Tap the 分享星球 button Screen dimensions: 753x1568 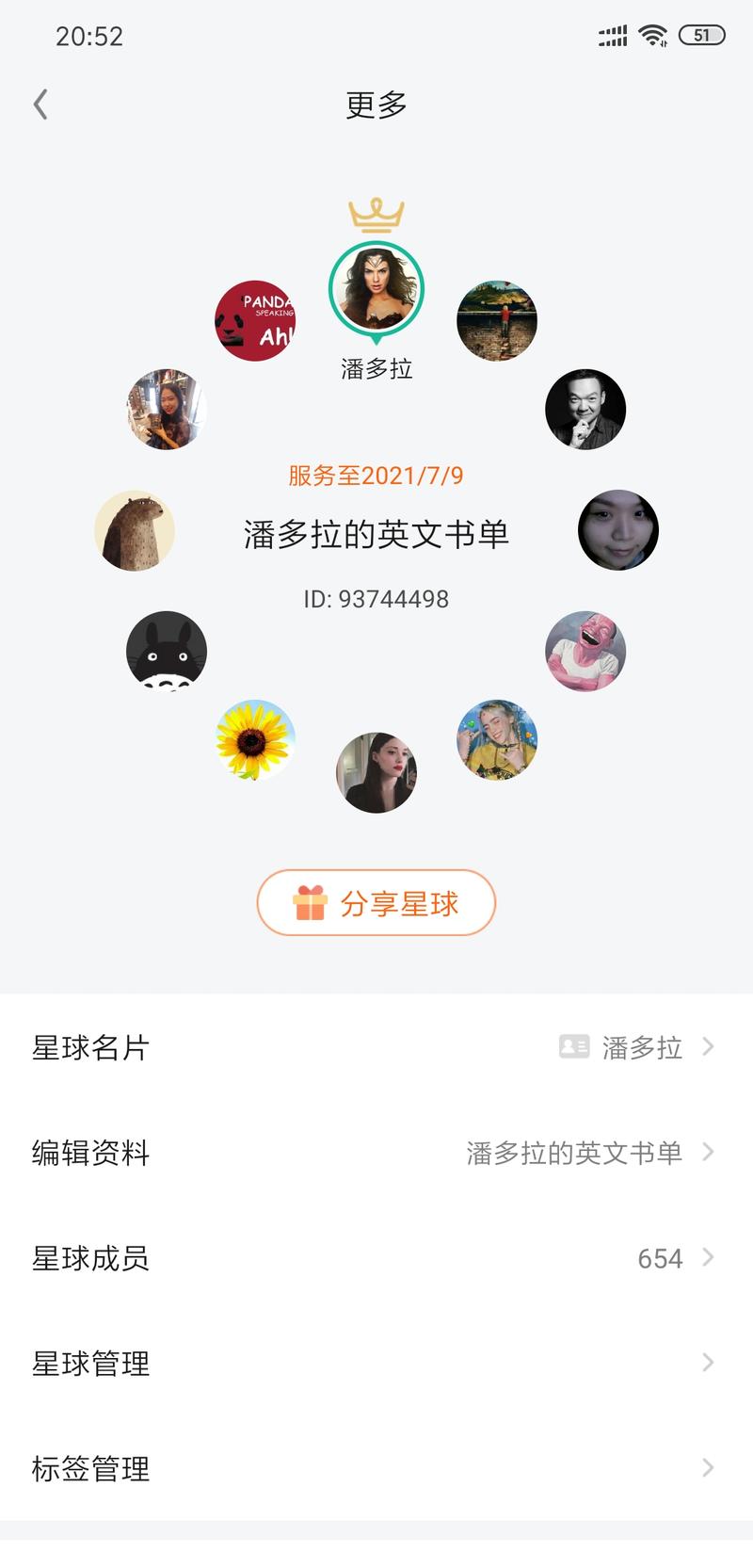(x=376, y=902)
